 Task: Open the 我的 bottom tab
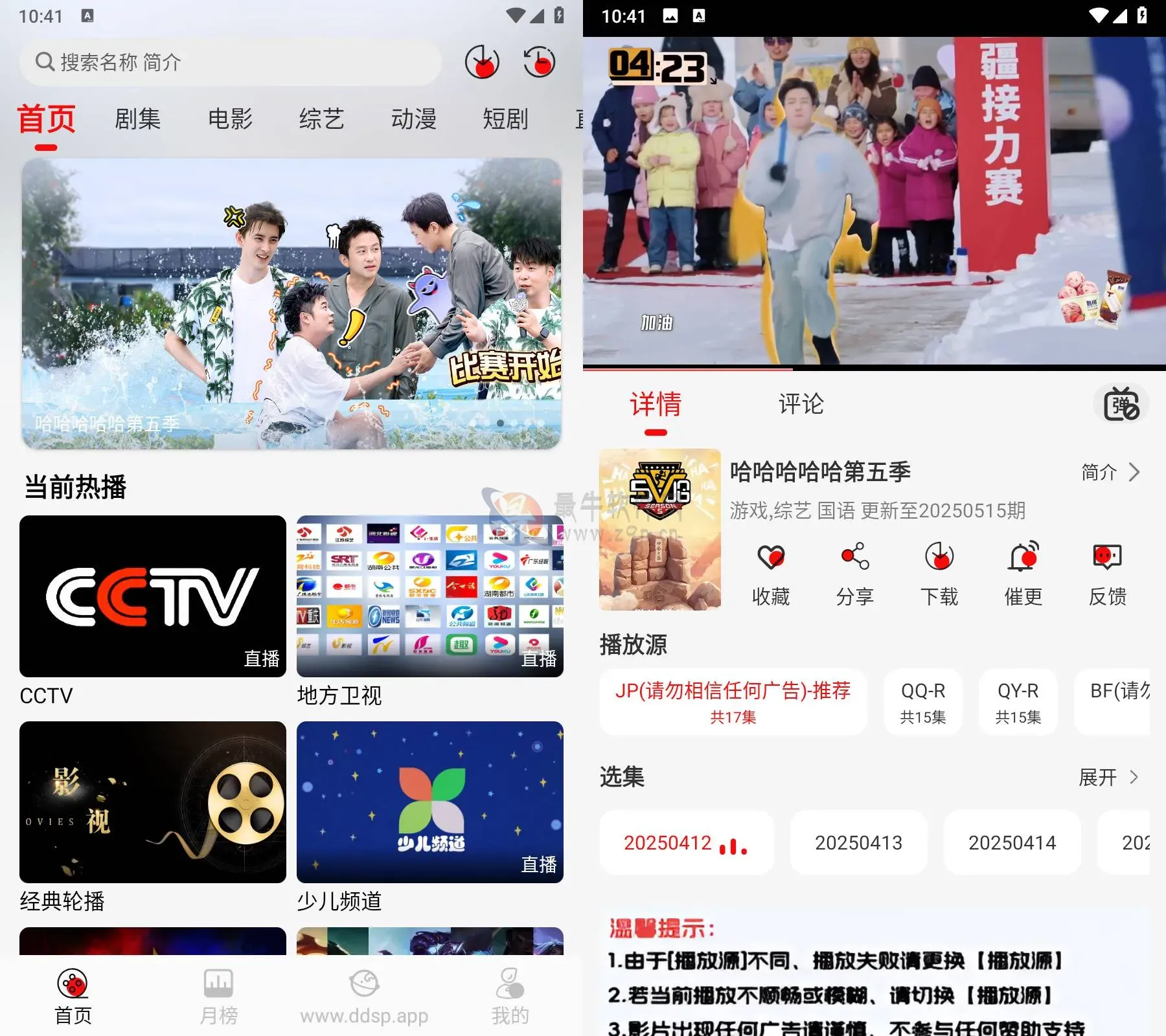[x=510, y=997]
